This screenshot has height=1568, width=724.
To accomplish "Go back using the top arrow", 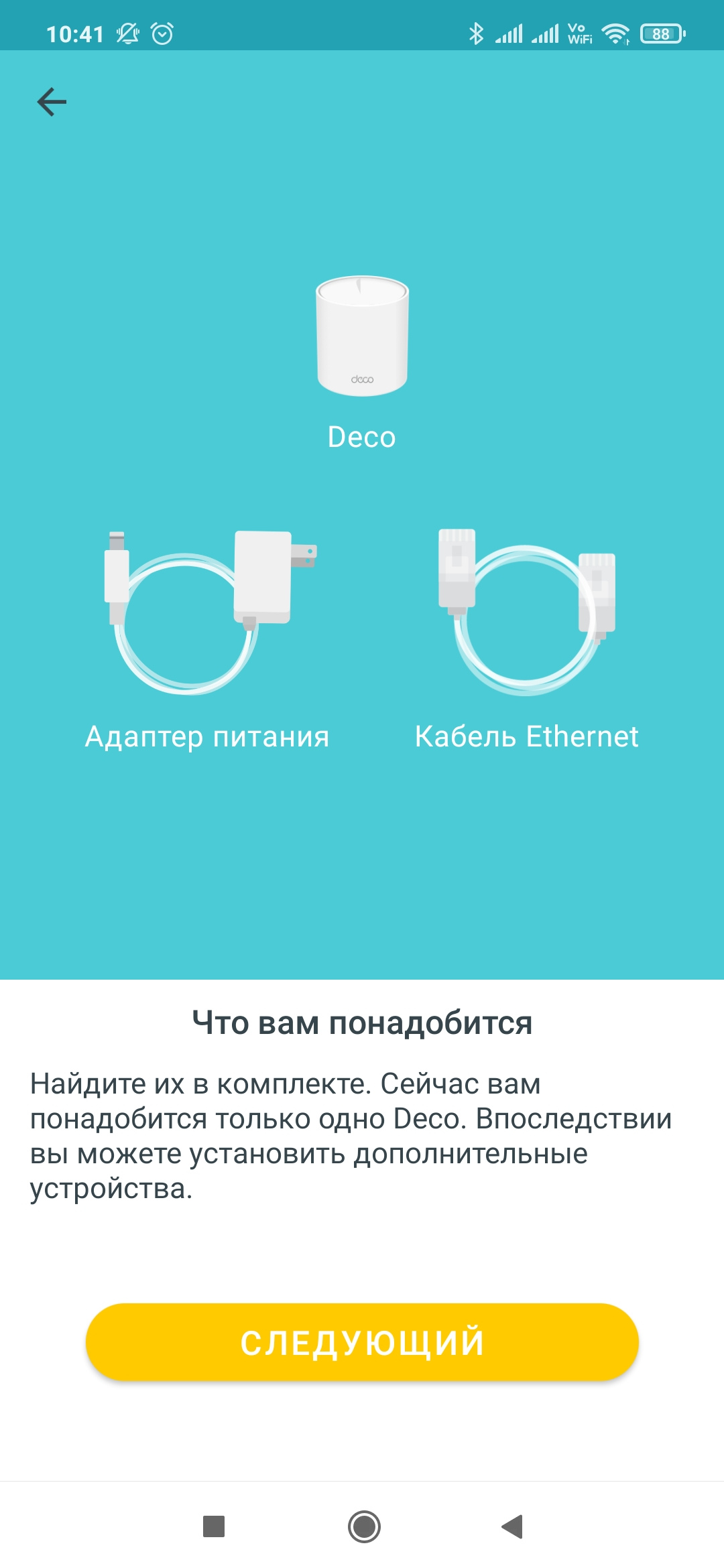I will [52, 102].
